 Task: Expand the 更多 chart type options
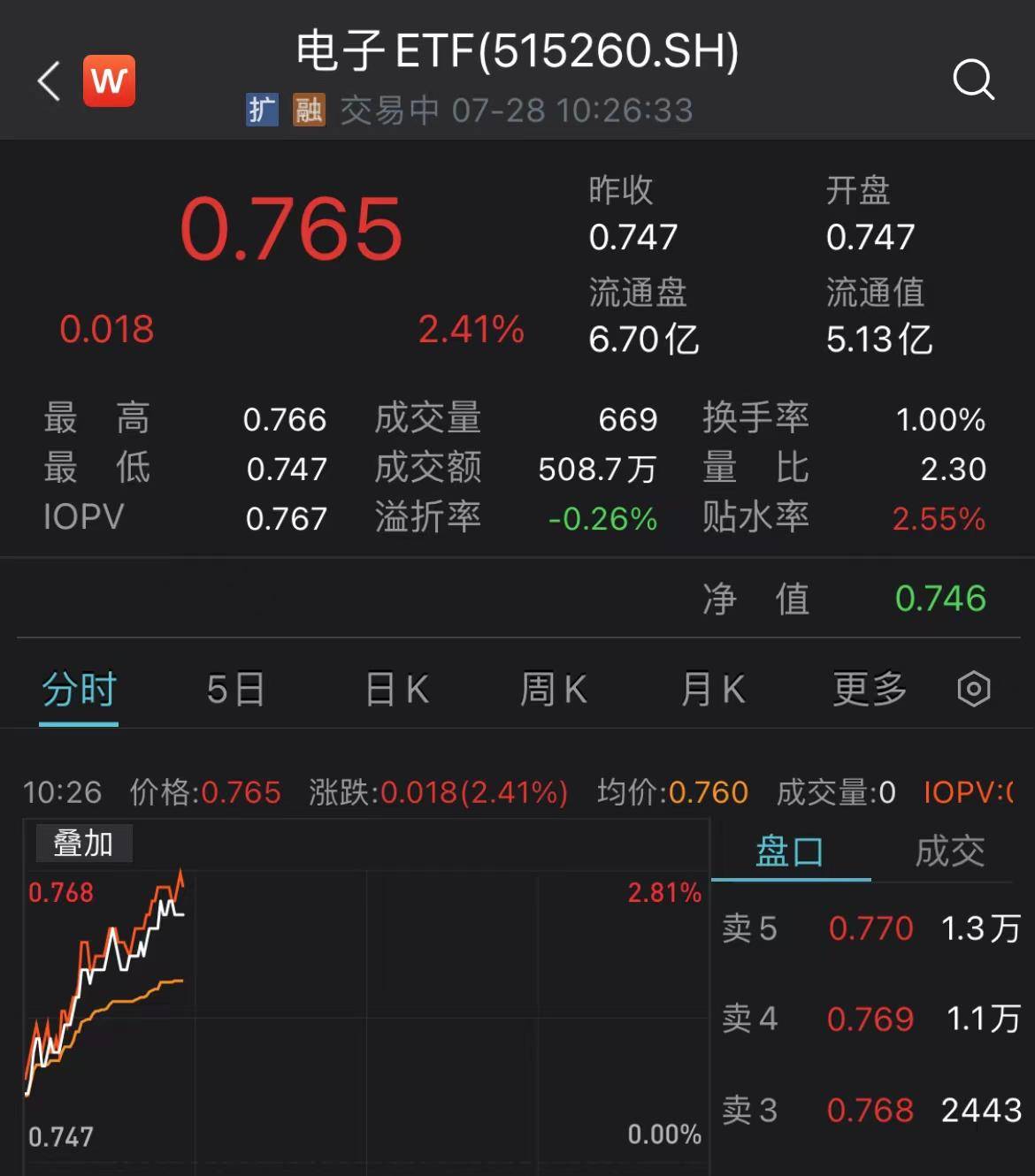click(870, 690)
